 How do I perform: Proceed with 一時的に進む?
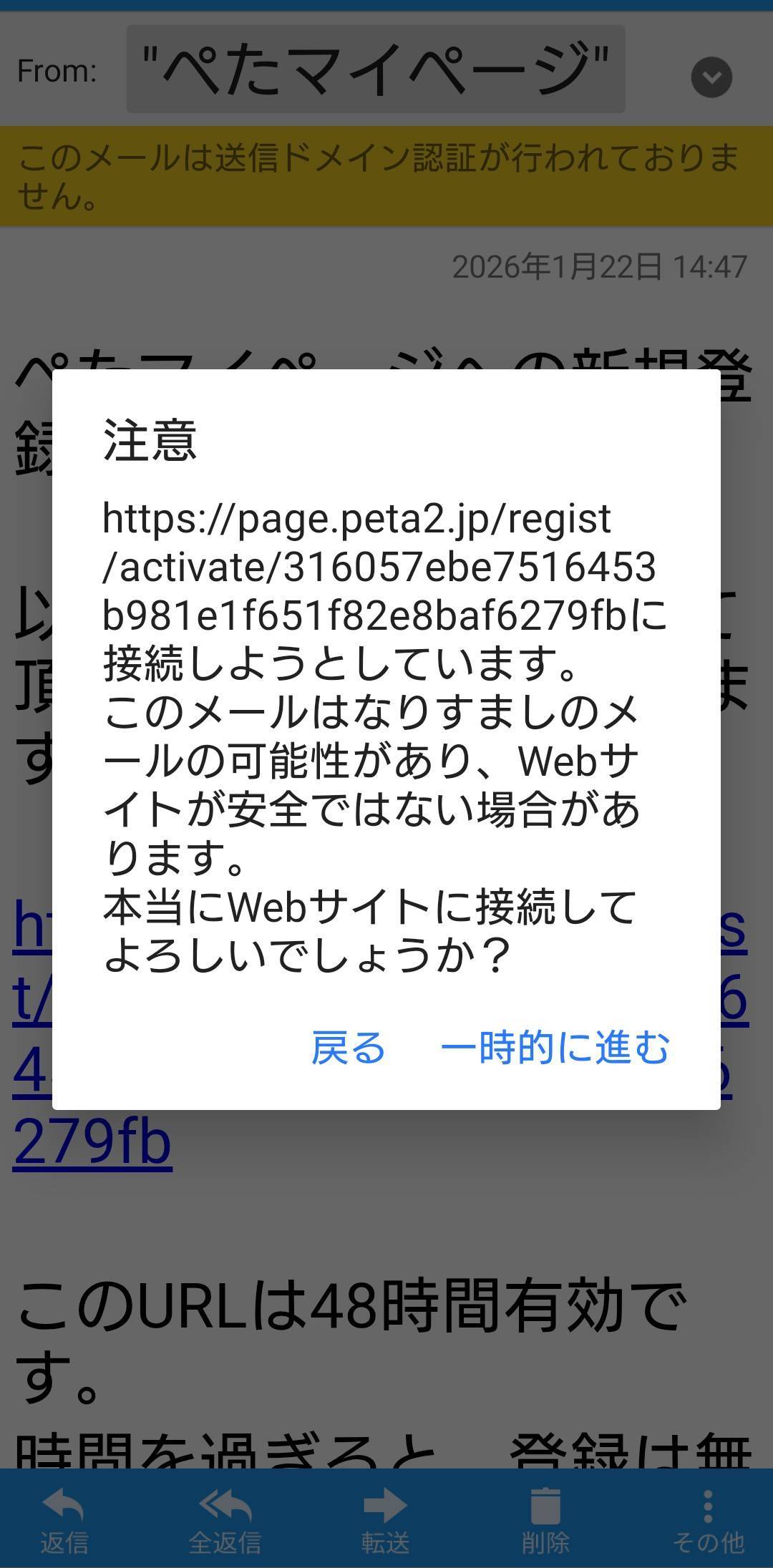(555, 1048)
